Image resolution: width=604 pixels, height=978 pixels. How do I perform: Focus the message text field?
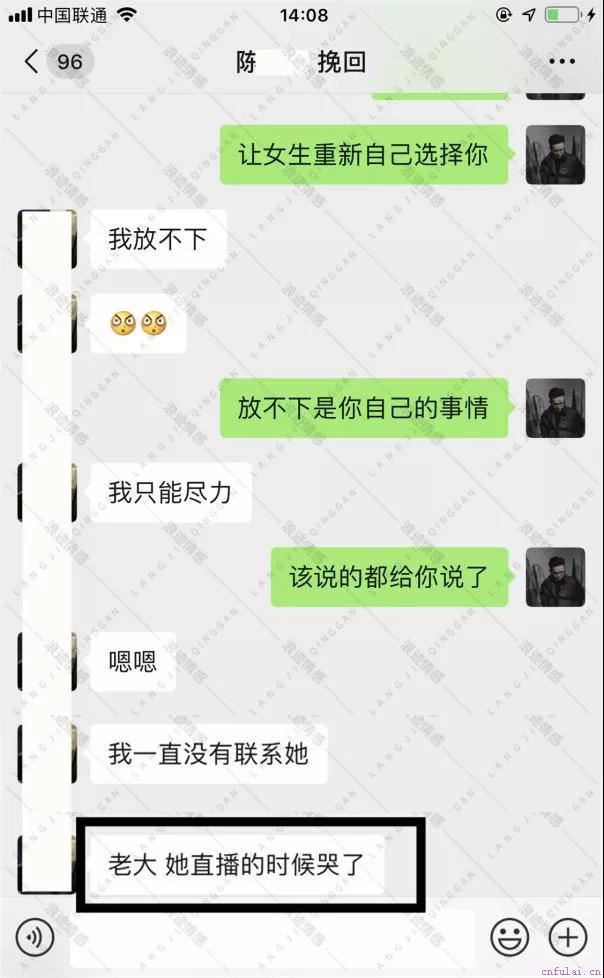(x=270, y=937)
